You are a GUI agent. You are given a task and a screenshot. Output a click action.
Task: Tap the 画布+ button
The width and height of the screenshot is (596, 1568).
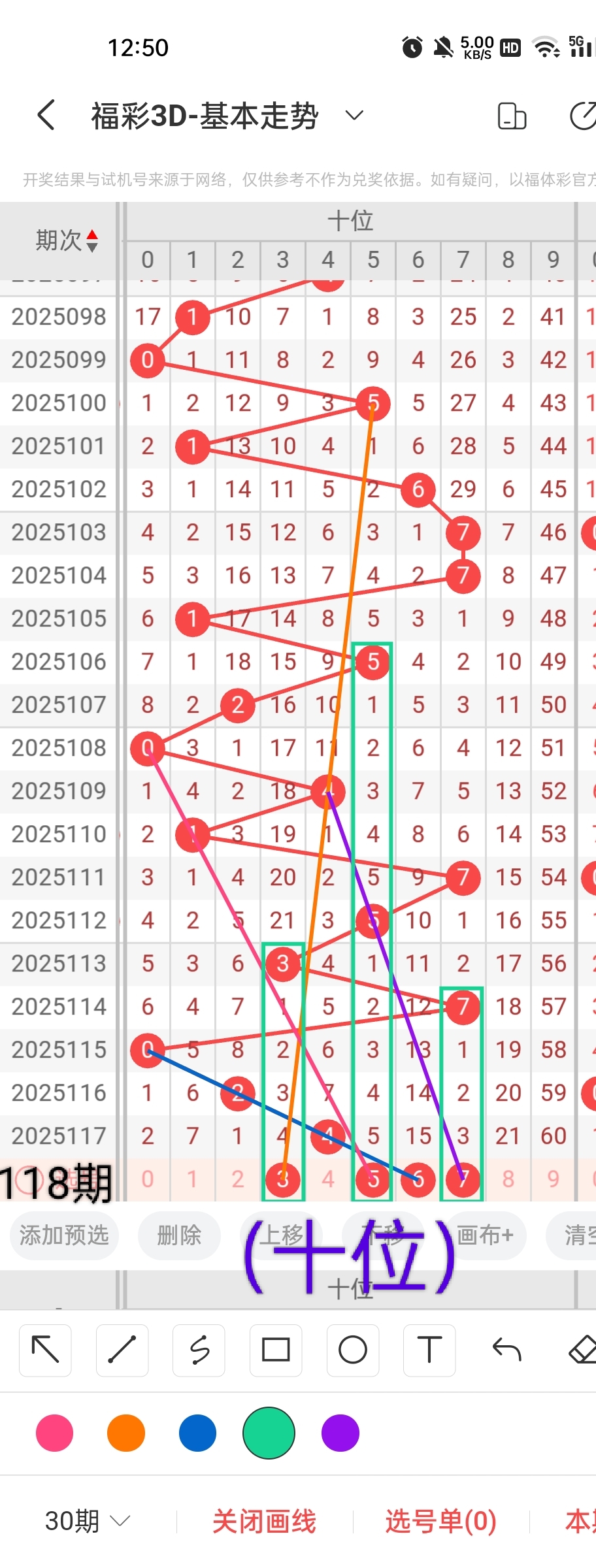[485, 1235]
